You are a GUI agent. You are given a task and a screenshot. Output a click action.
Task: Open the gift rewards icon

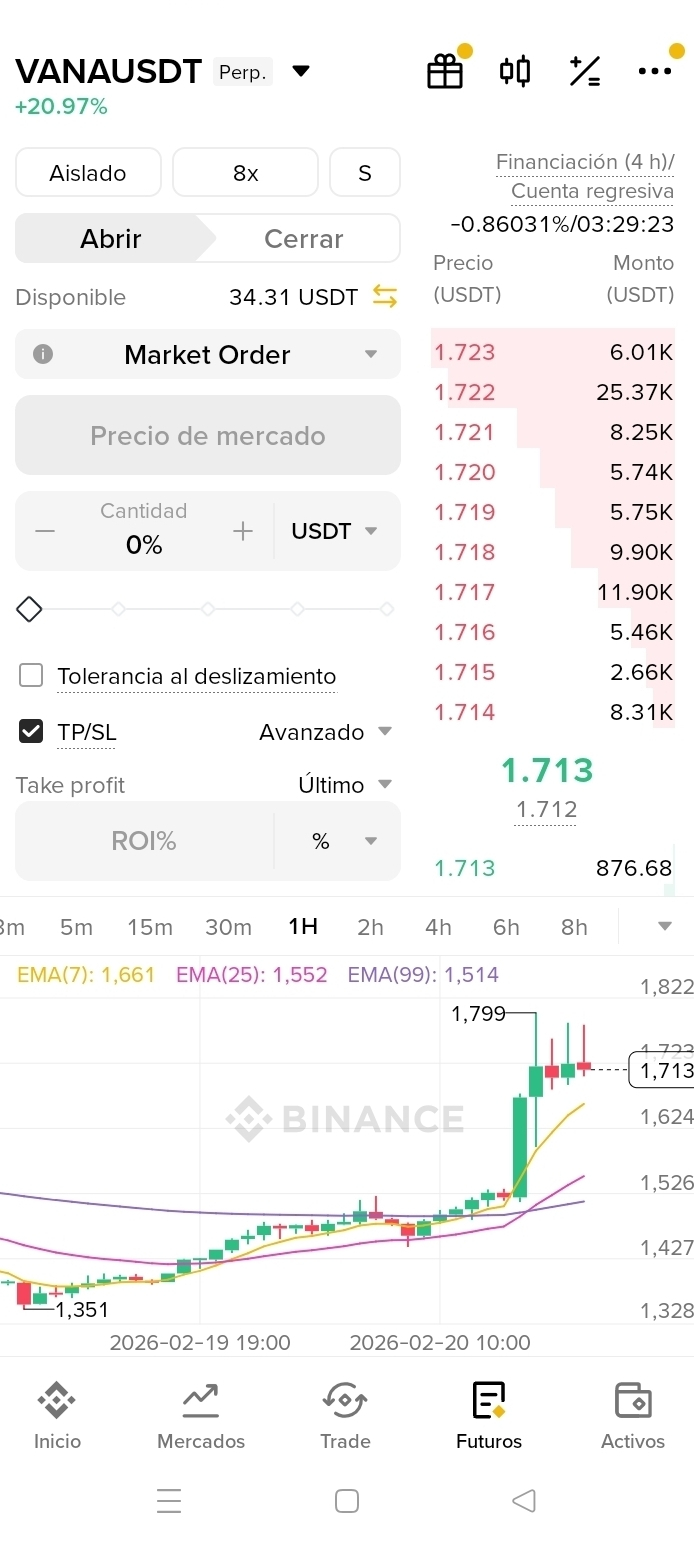pyautogui.click(x=445, y=71)
